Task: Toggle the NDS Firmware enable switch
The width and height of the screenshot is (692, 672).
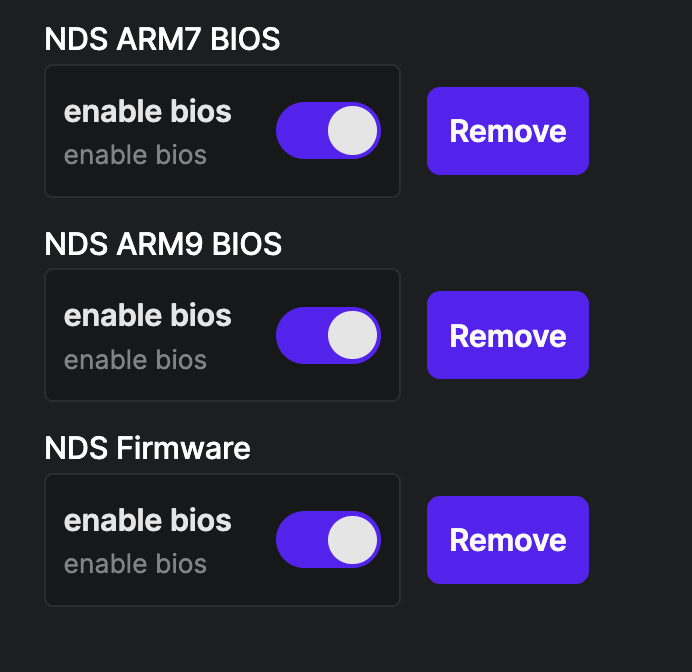Action: pyautogui.click(x=328, y=540)
